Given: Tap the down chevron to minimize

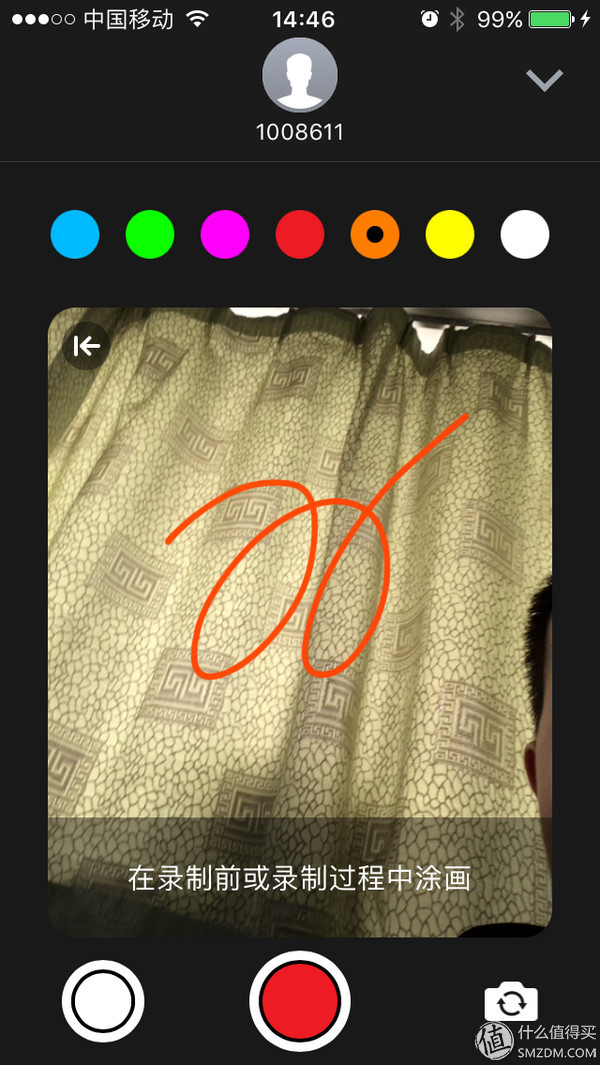Looking at the screenshot, I should click(x=545, y=80).
